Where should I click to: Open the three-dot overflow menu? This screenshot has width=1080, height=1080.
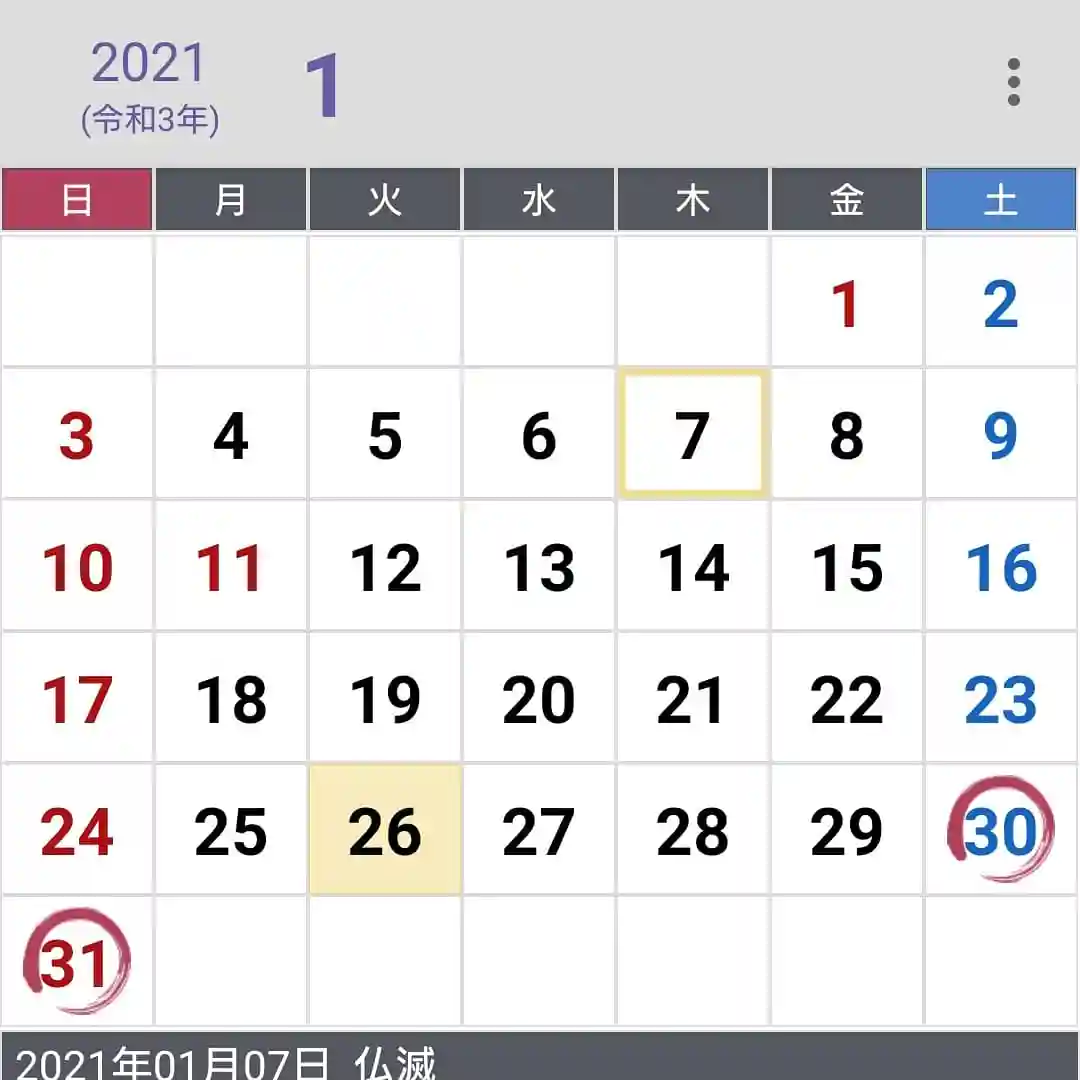click(x=1013, y=82)
